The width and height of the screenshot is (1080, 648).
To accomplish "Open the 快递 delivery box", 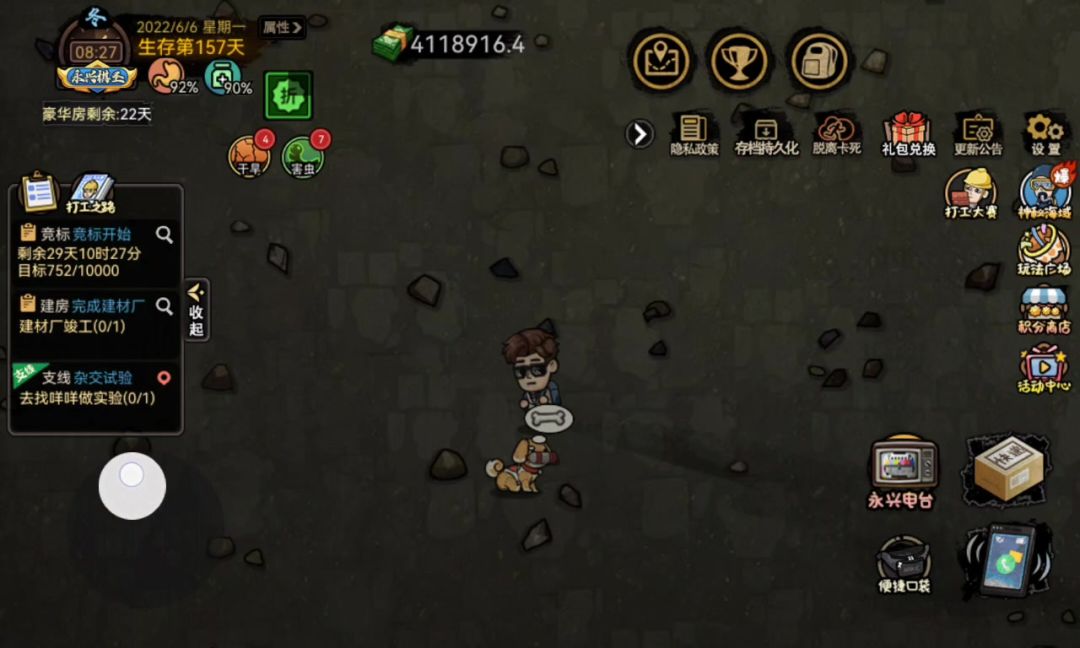I will 1008,470.
